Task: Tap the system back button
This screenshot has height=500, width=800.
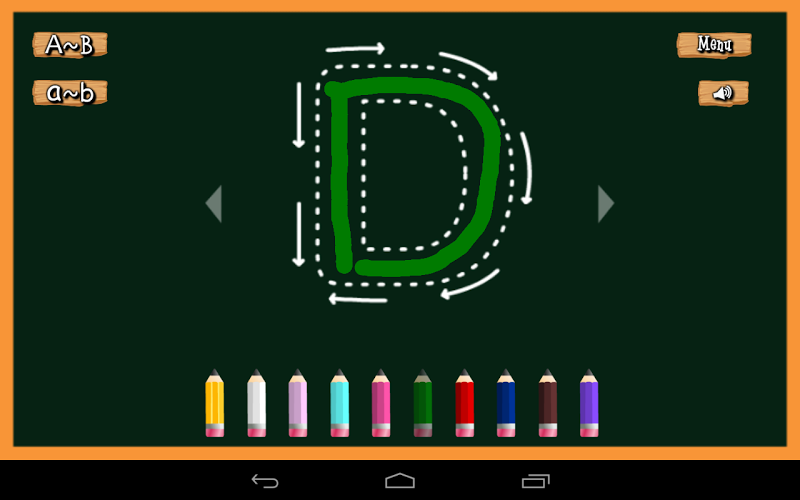Action: pos(265,481)
